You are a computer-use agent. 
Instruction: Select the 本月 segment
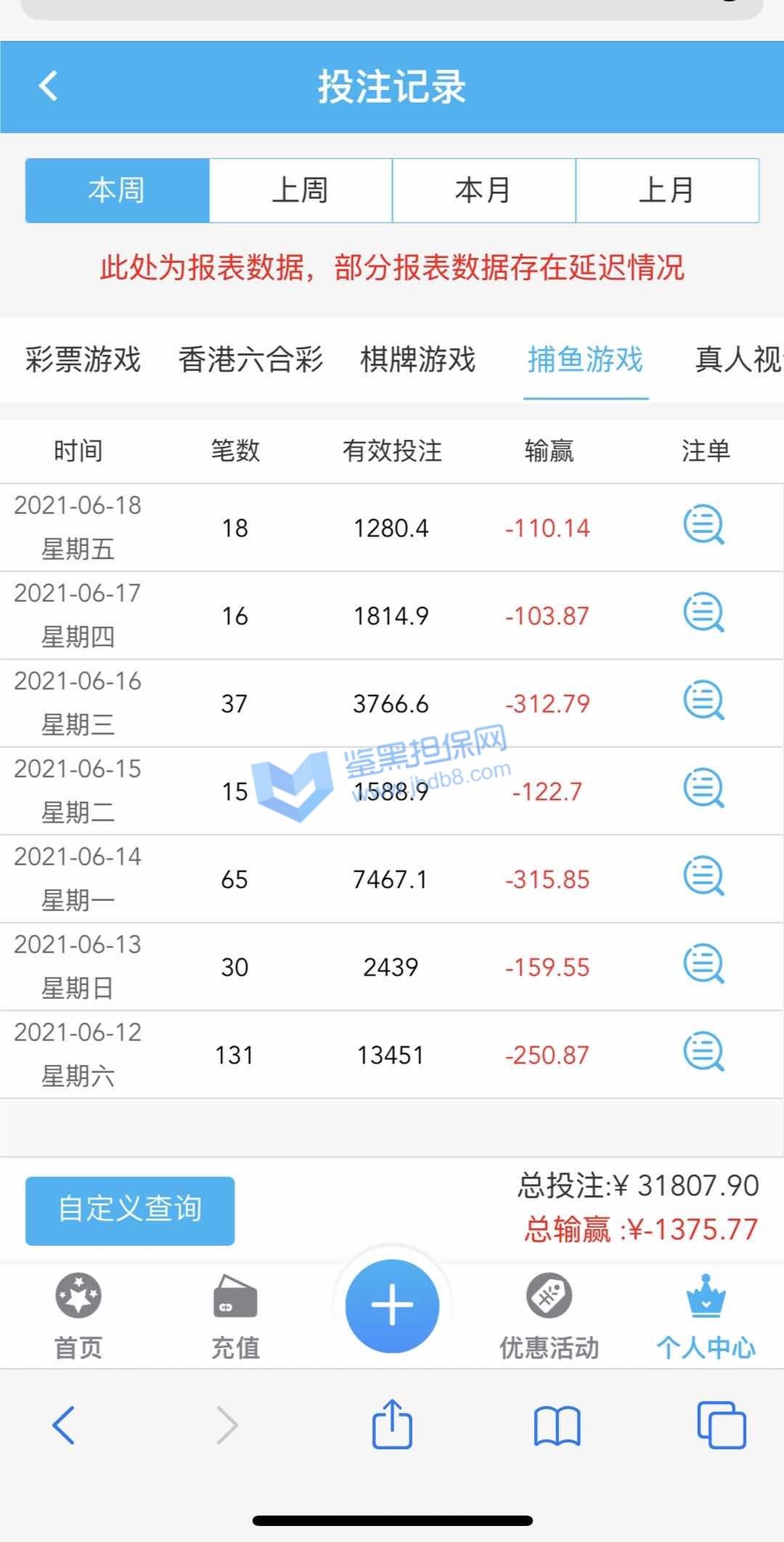(x=483, y=190)
